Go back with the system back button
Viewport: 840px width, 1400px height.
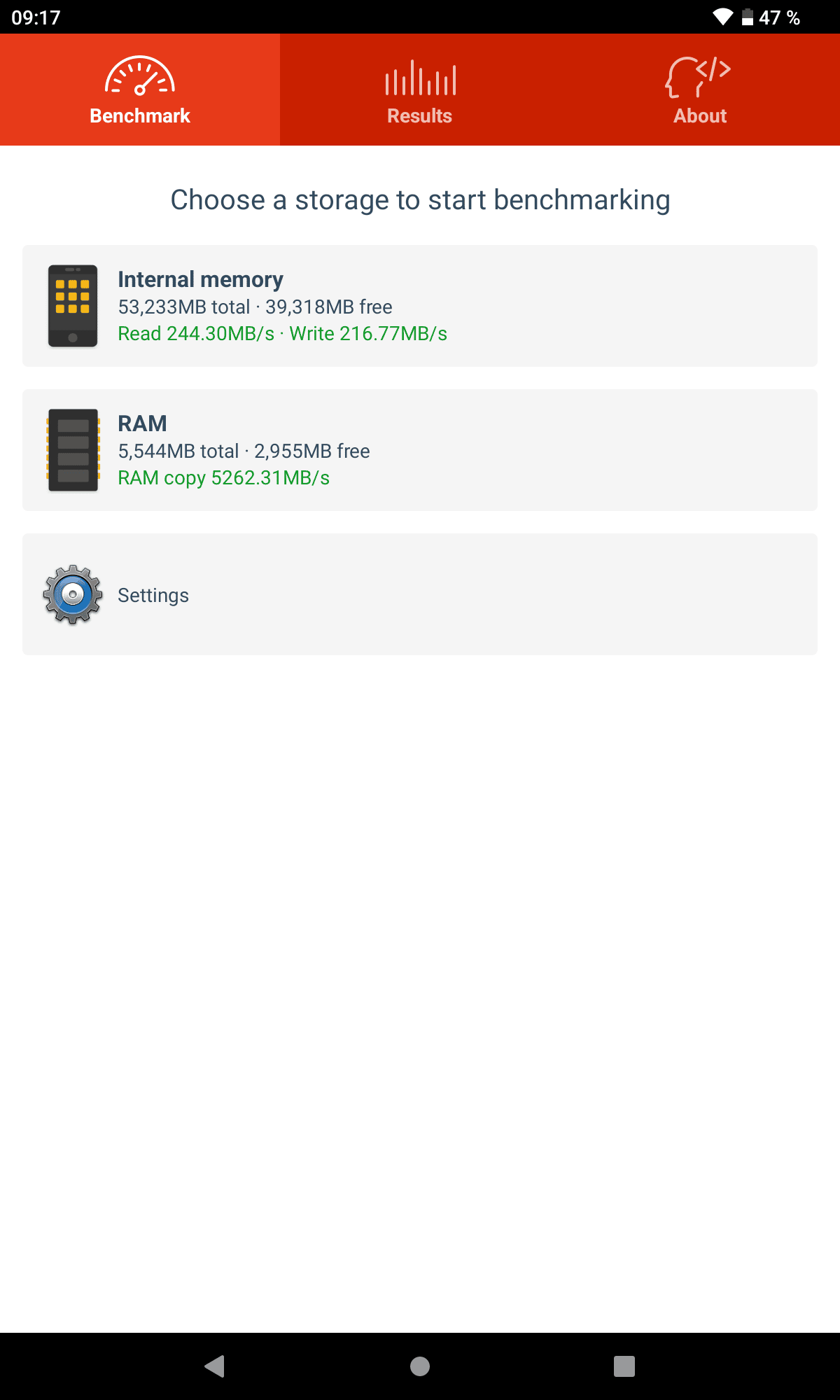(x=214, y=1366)
